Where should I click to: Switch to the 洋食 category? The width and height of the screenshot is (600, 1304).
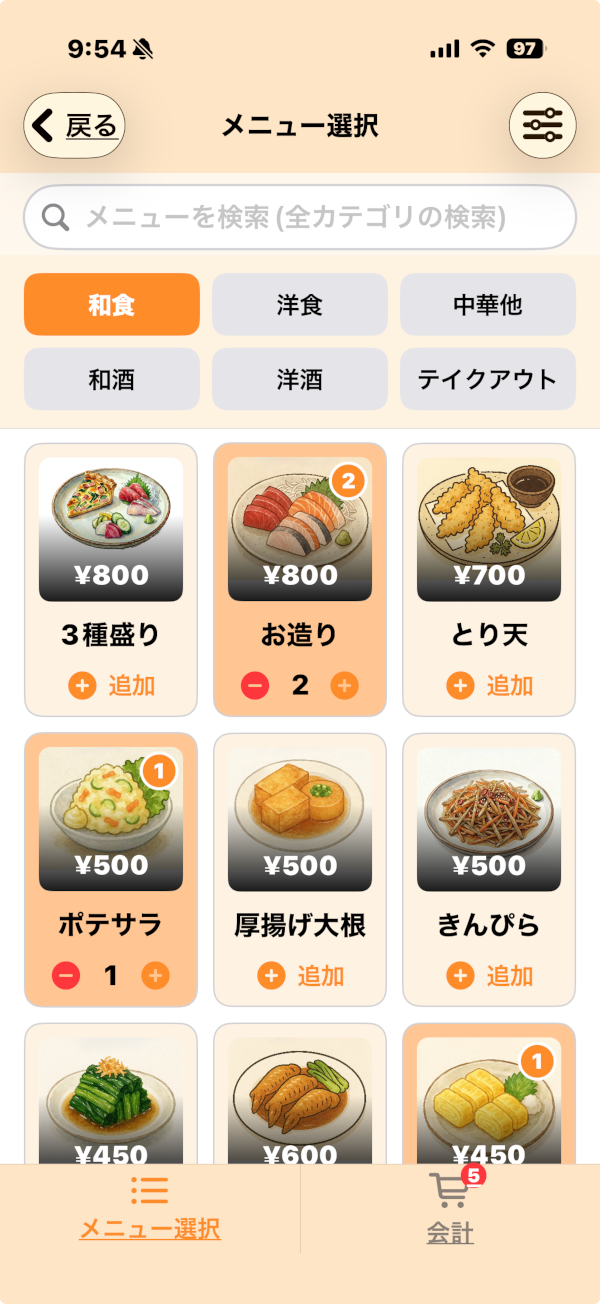point(300,304)
